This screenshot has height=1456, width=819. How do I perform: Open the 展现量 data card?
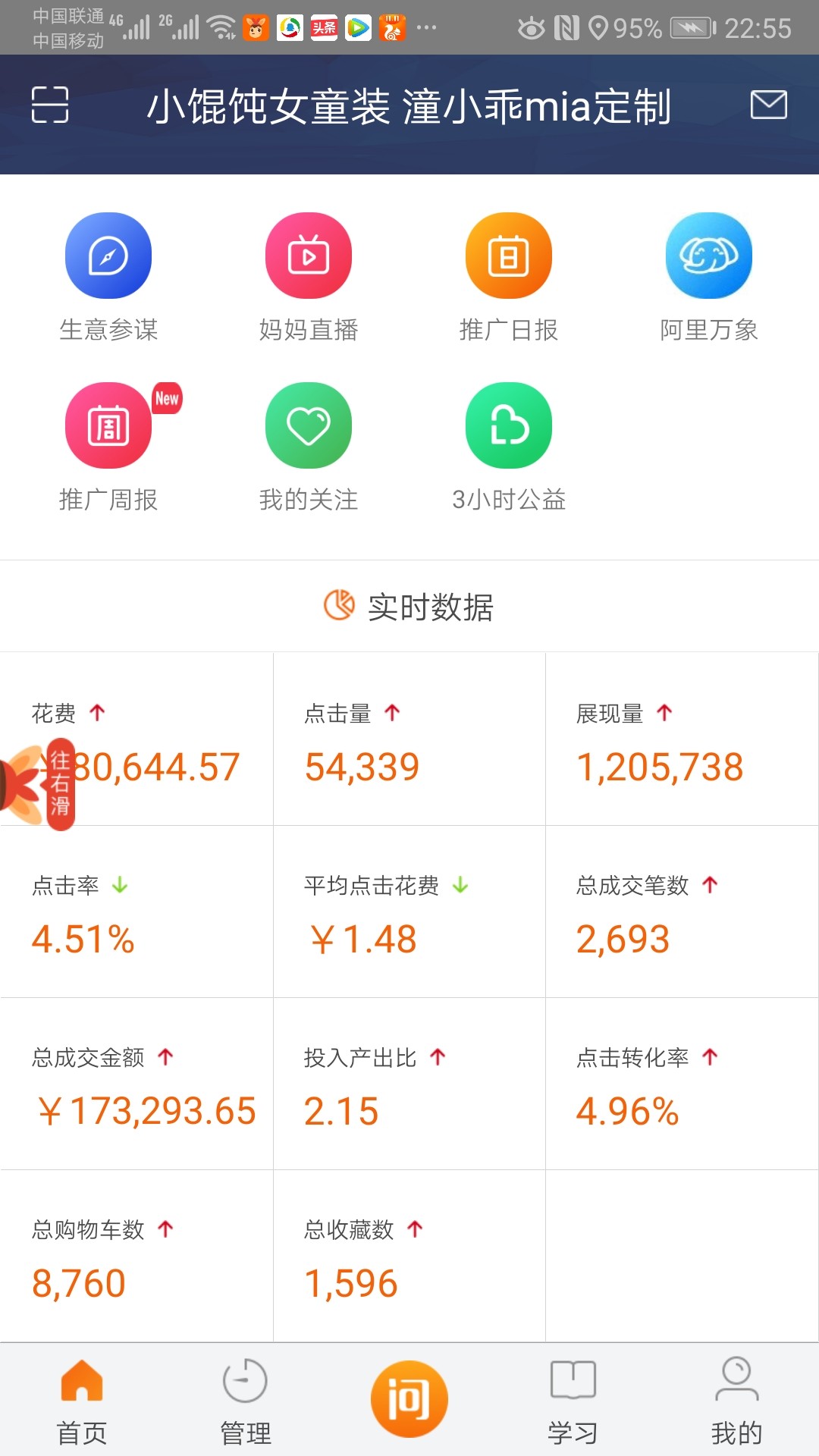coord(682,739)
